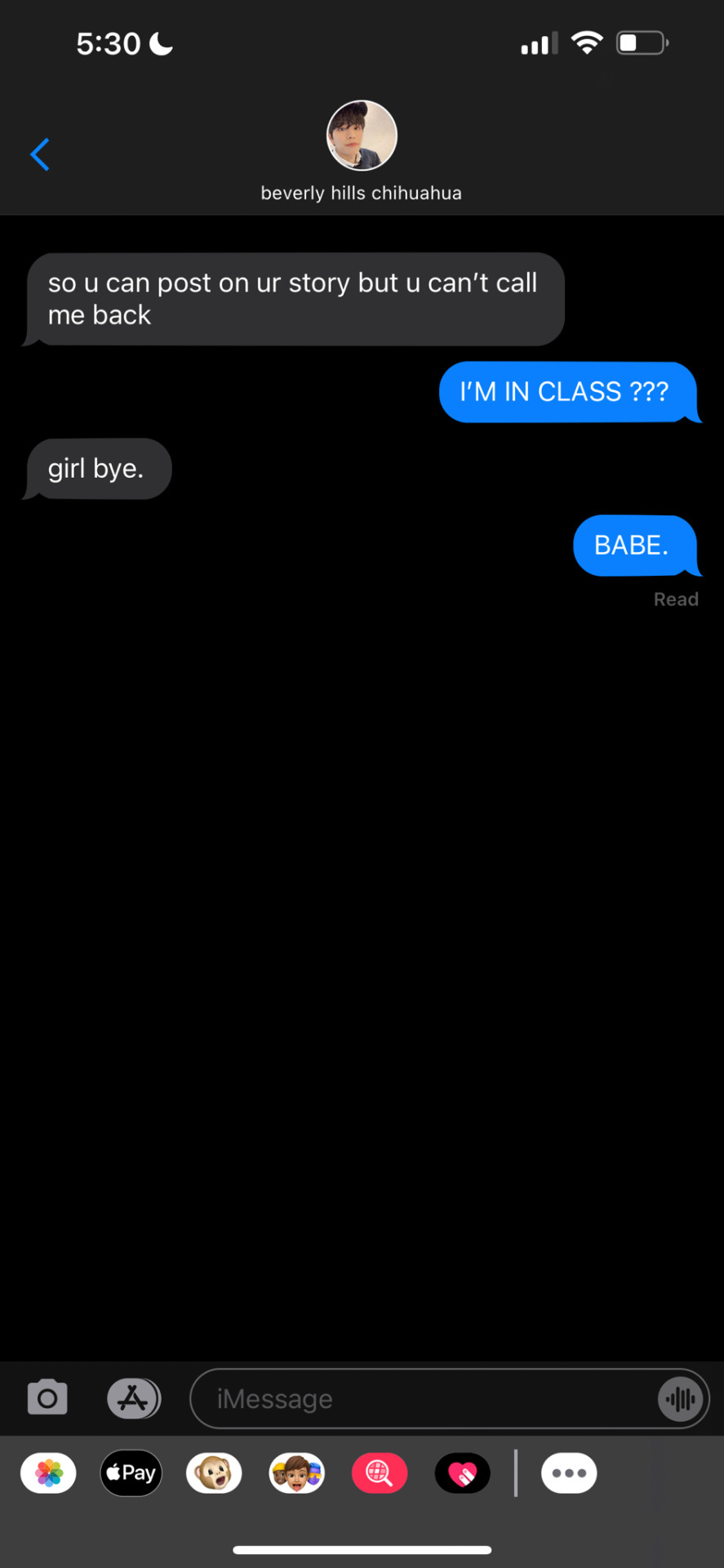
Task: Open the Photos app in the drawer
Action: (49, 1473)
